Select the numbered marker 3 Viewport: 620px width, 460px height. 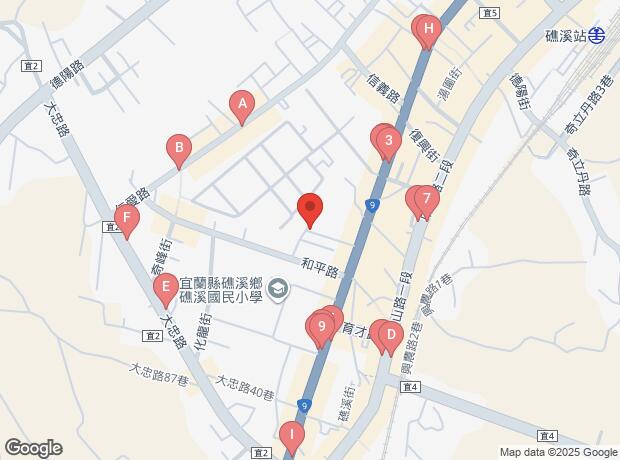pos(388,140)
